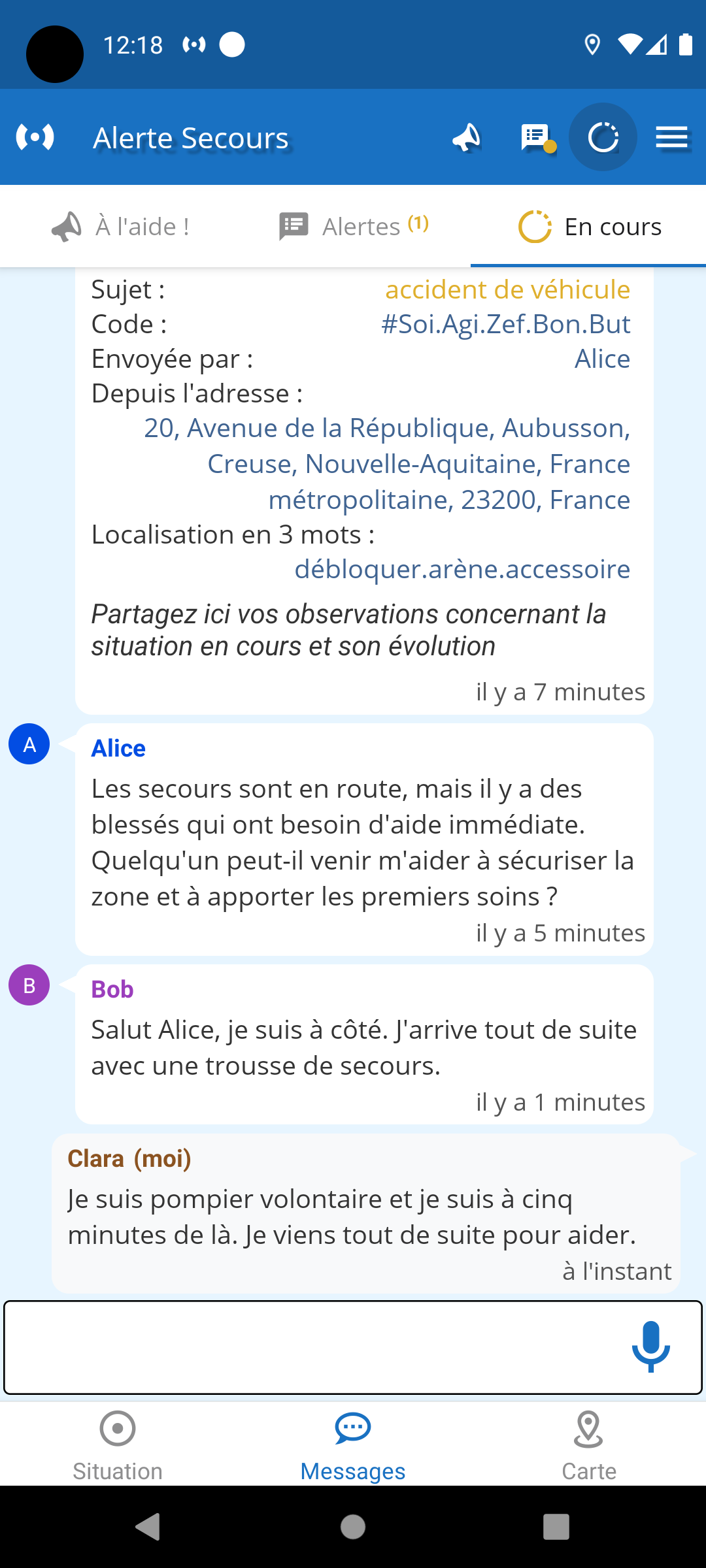Switch to the Alertes tab
This screenshot has height=1568, width=706.
353,227
